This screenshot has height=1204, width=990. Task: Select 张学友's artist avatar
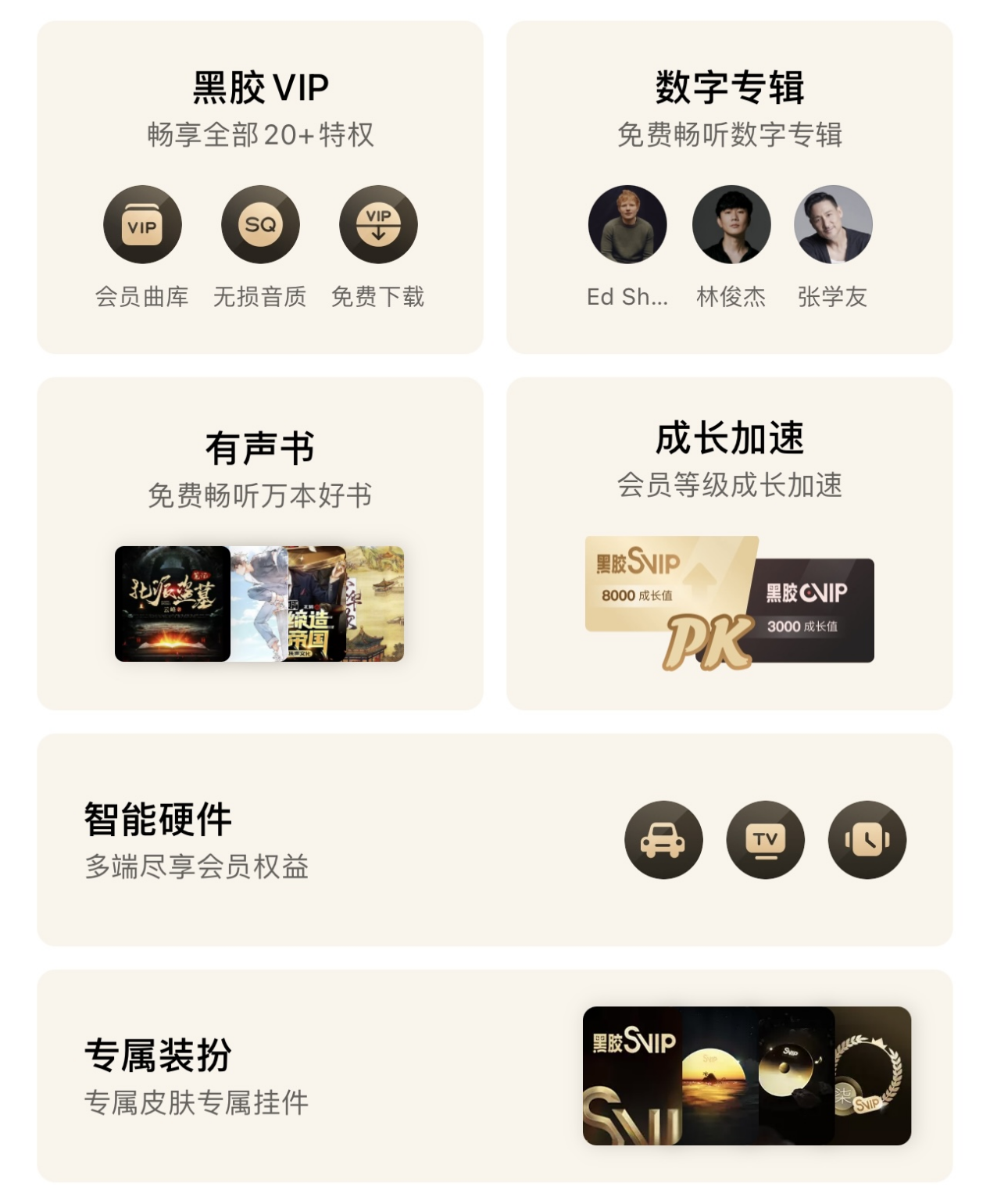pyautogui.click(x=833, y=227)
